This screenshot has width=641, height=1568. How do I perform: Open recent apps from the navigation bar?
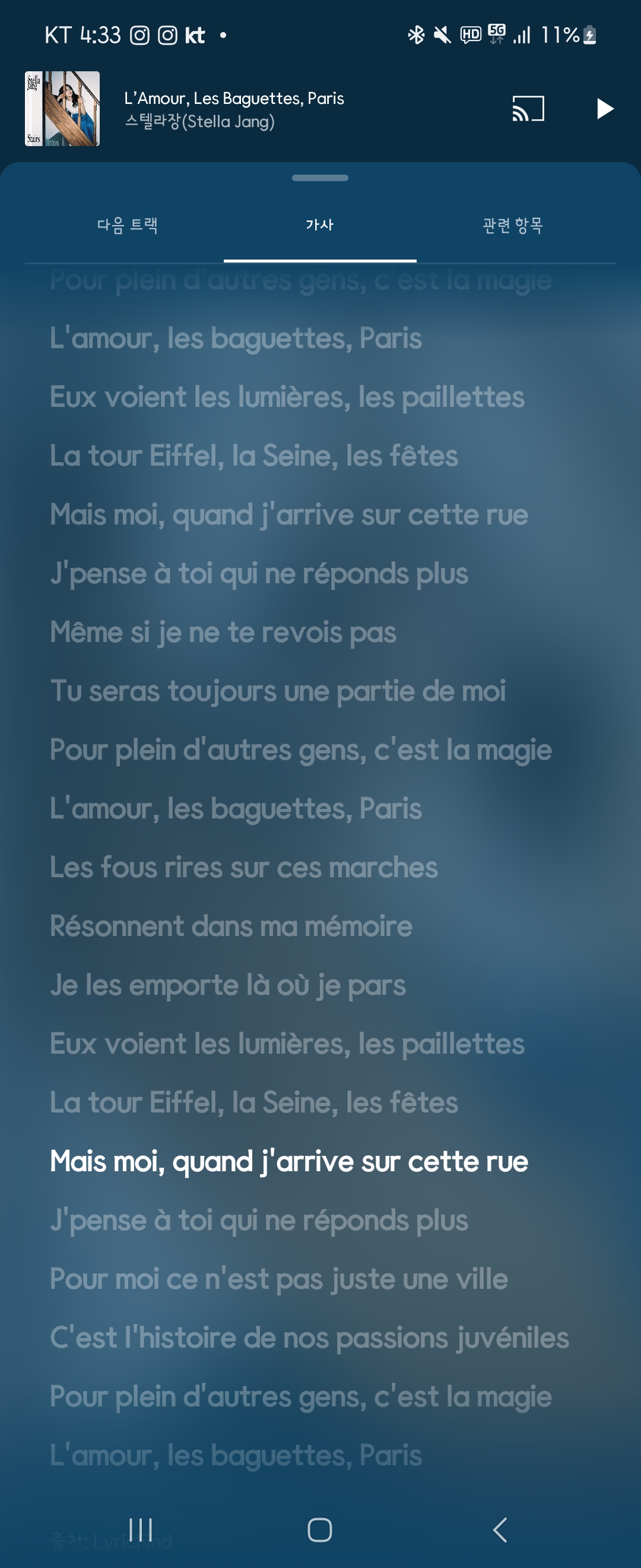click(141, 1529)
